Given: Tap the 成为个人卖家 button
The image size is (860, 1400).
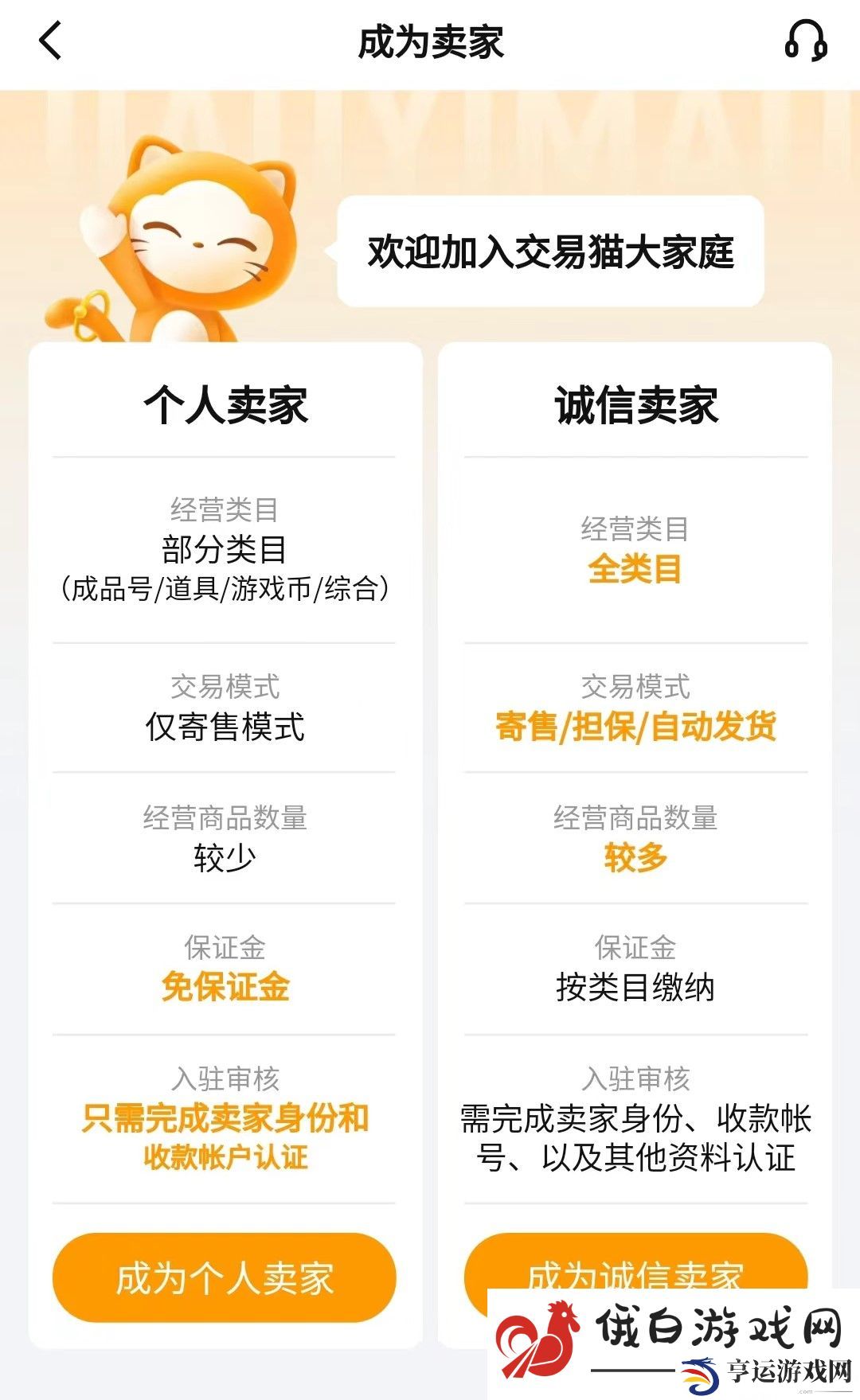Looking at the screenshot, I should 225,1278.
